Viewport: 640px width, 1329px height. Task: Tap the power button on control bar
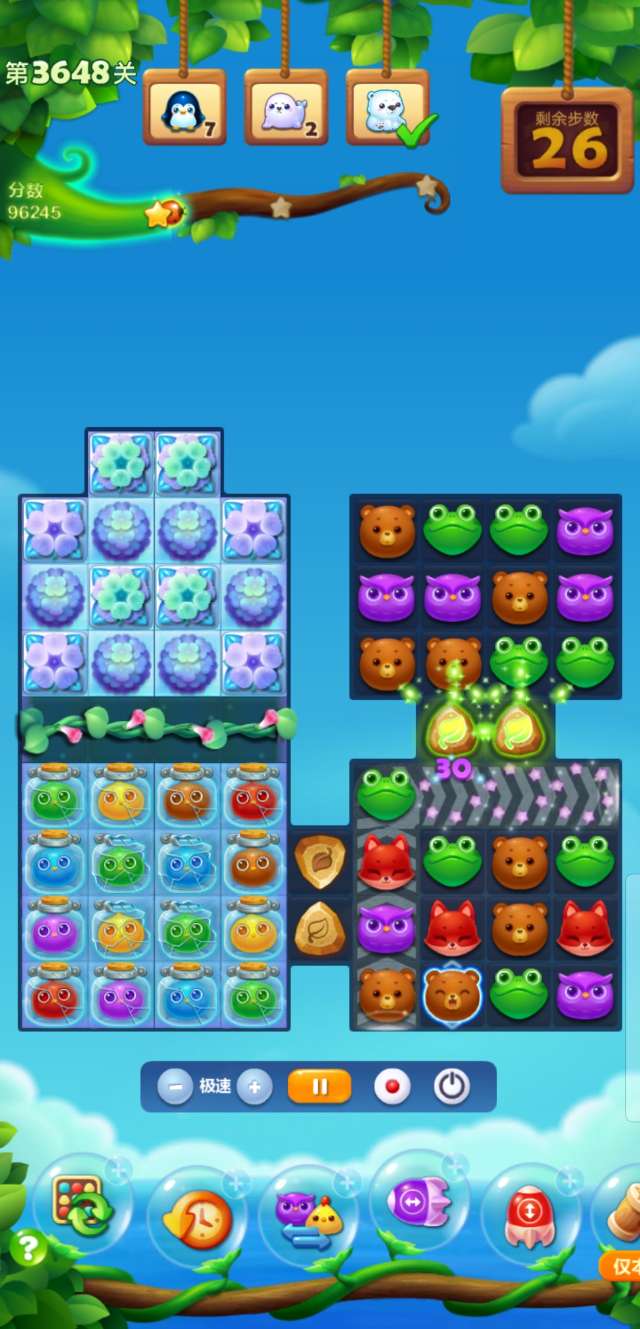tap(451, 1087)
